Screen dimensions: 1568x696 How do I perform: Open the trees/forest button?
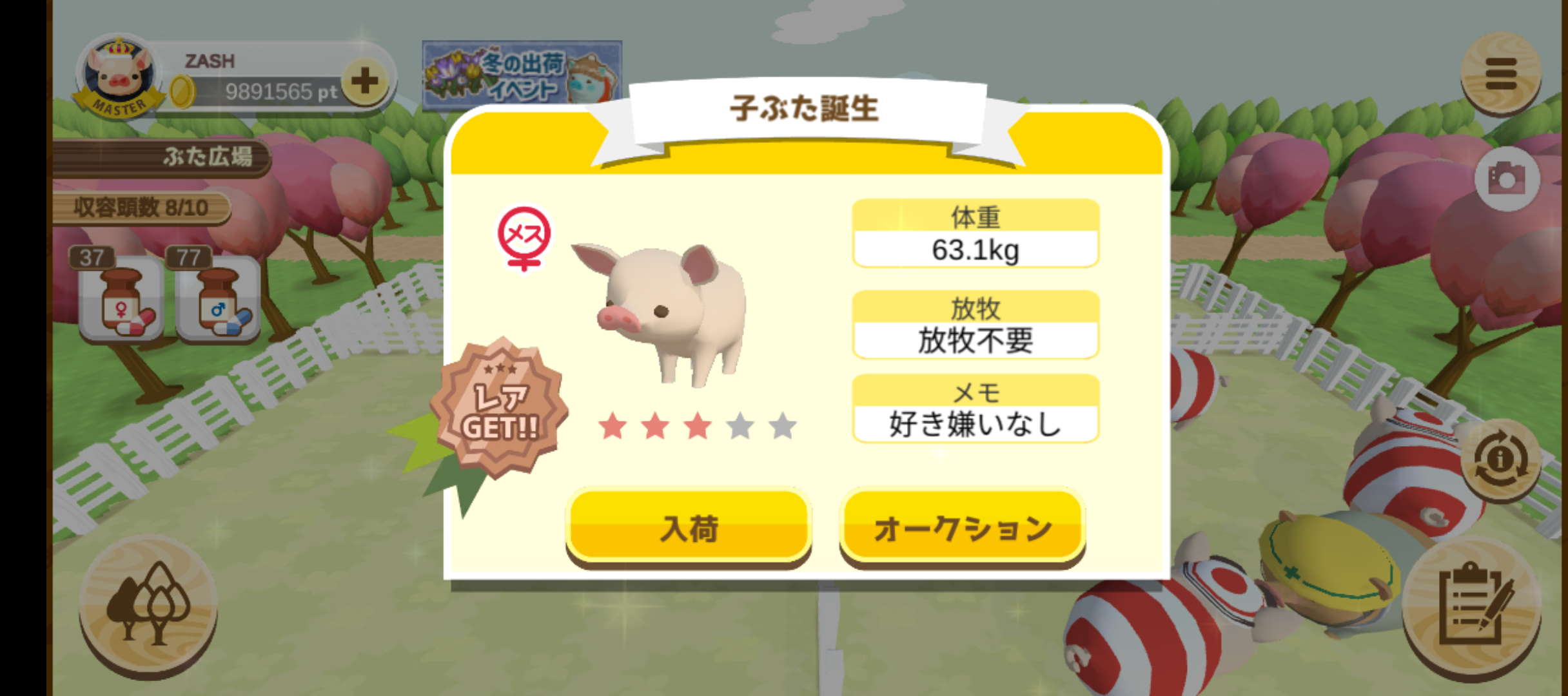tap(148, 604)
